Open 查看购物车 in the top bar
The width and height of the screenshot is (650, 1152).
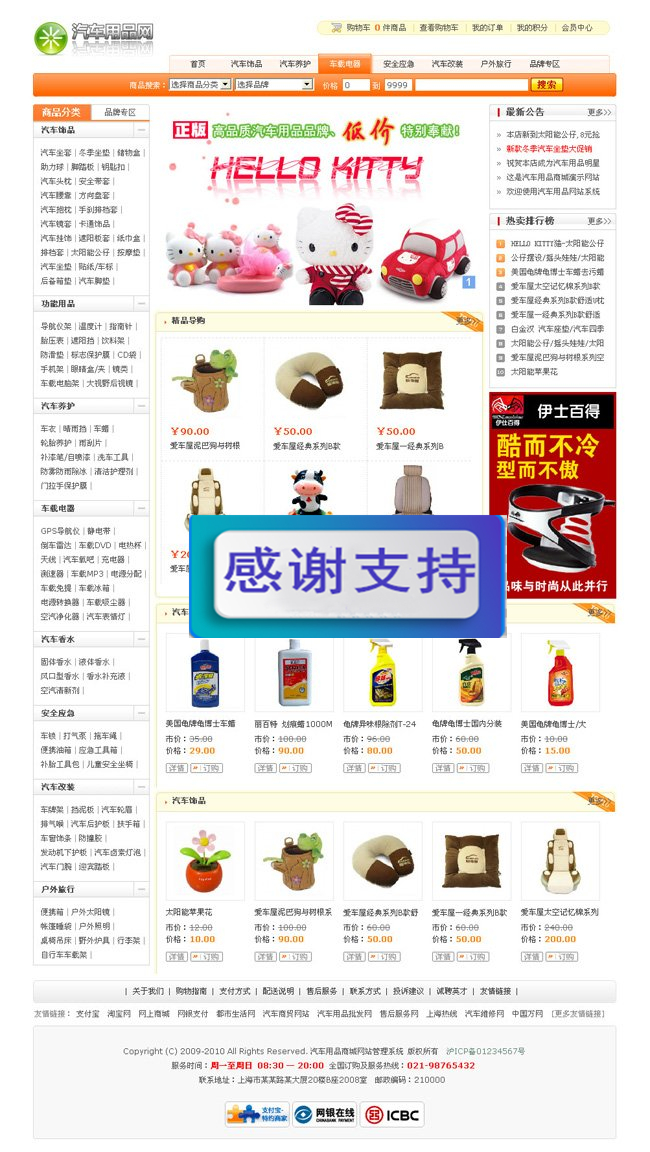438,28
